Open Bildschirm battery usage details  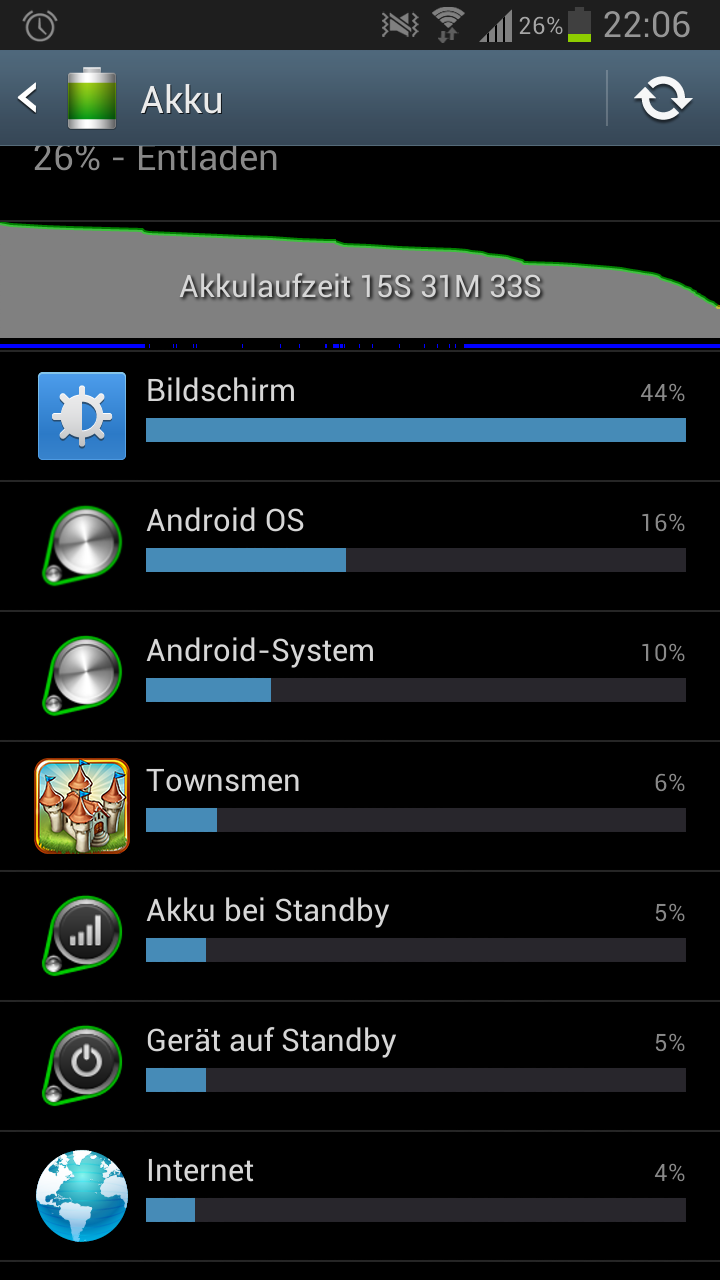(360, 416)
